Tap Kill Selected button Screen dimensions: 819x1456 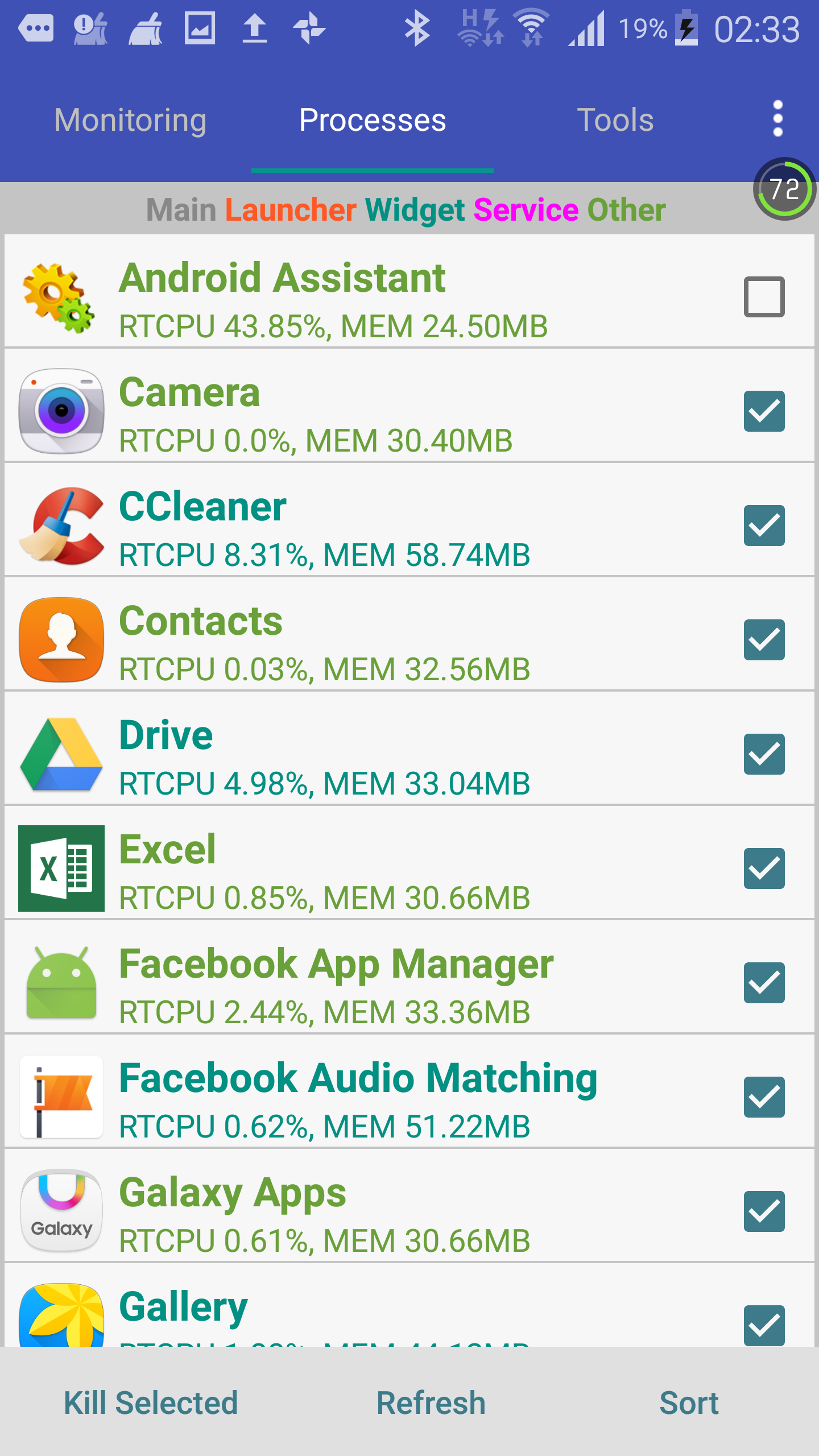tap(151, 1403)
